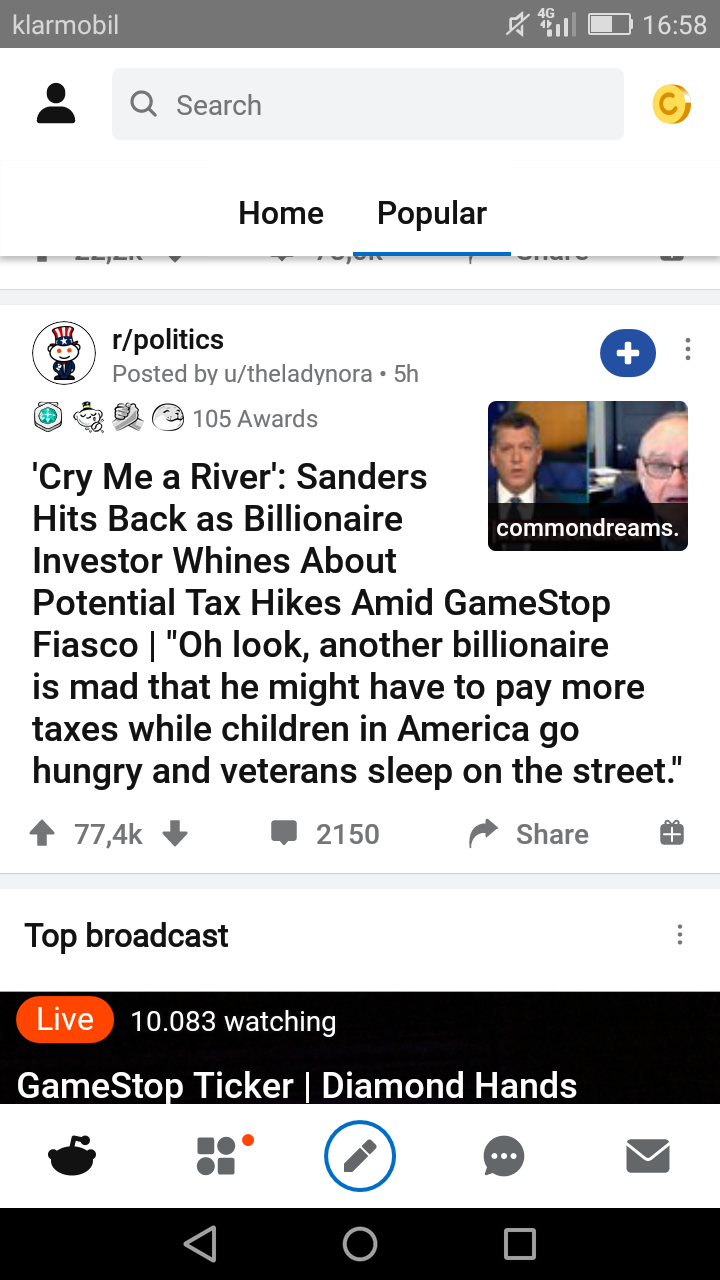The width and height of the screenshot is (720, 1280).
Task: Open the chat tab
Action: tap(503, 1157)
